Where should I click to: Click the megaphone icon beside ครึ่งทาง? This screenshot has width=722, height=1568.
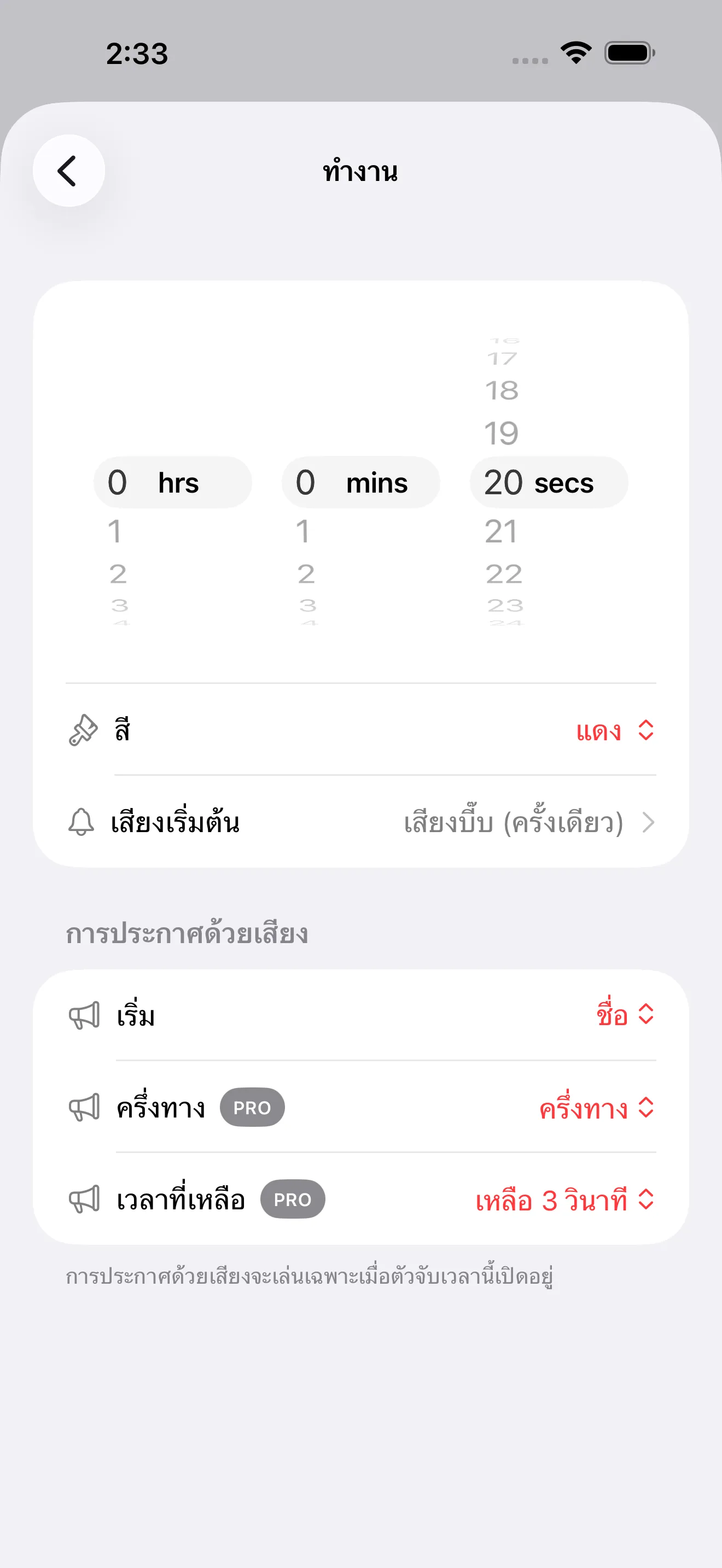pyautogui.click(x=85, y=1107)
